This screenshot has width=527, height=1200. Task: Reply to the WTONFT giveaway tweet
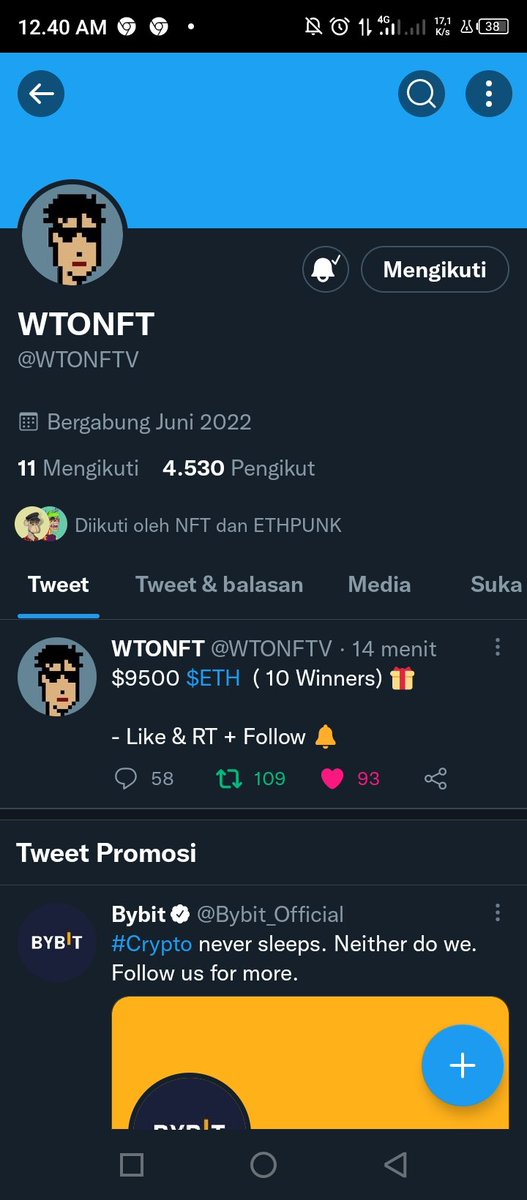[x=126, y=778]
